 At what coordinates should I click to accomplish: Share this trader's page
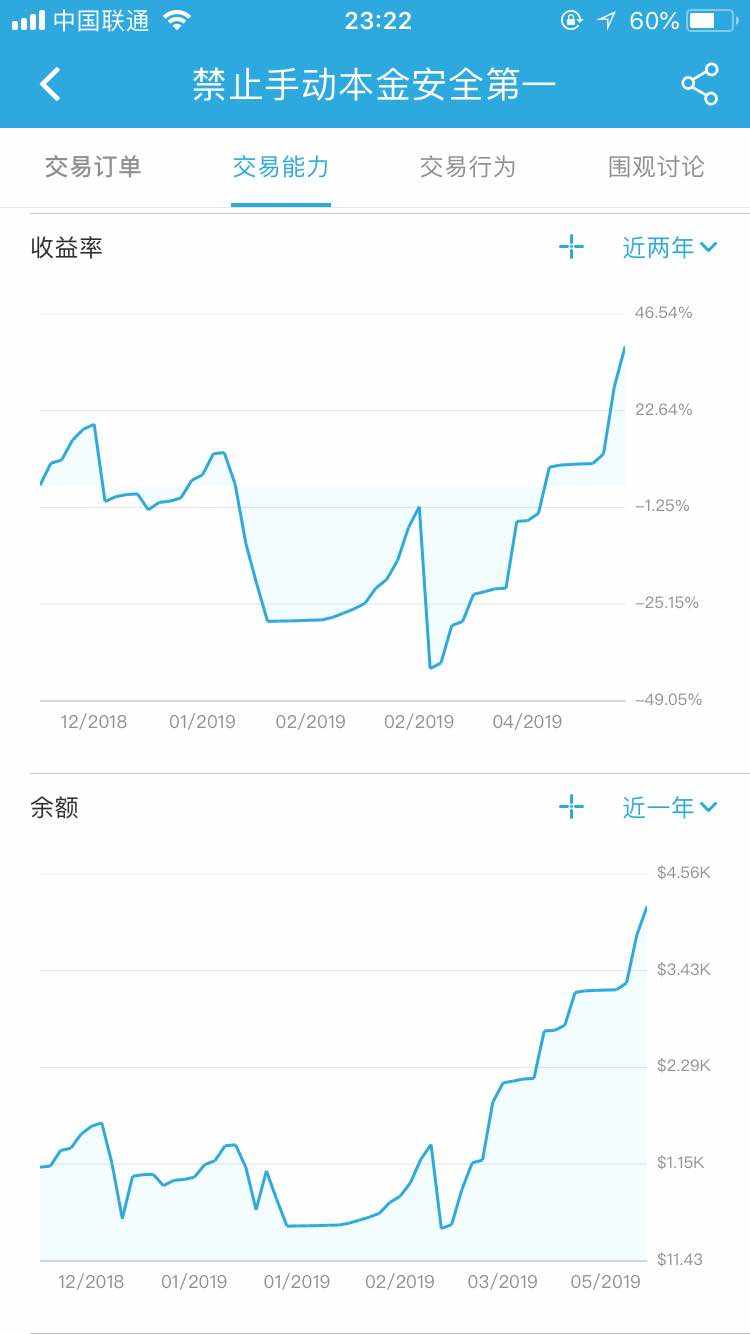(700, 84)
